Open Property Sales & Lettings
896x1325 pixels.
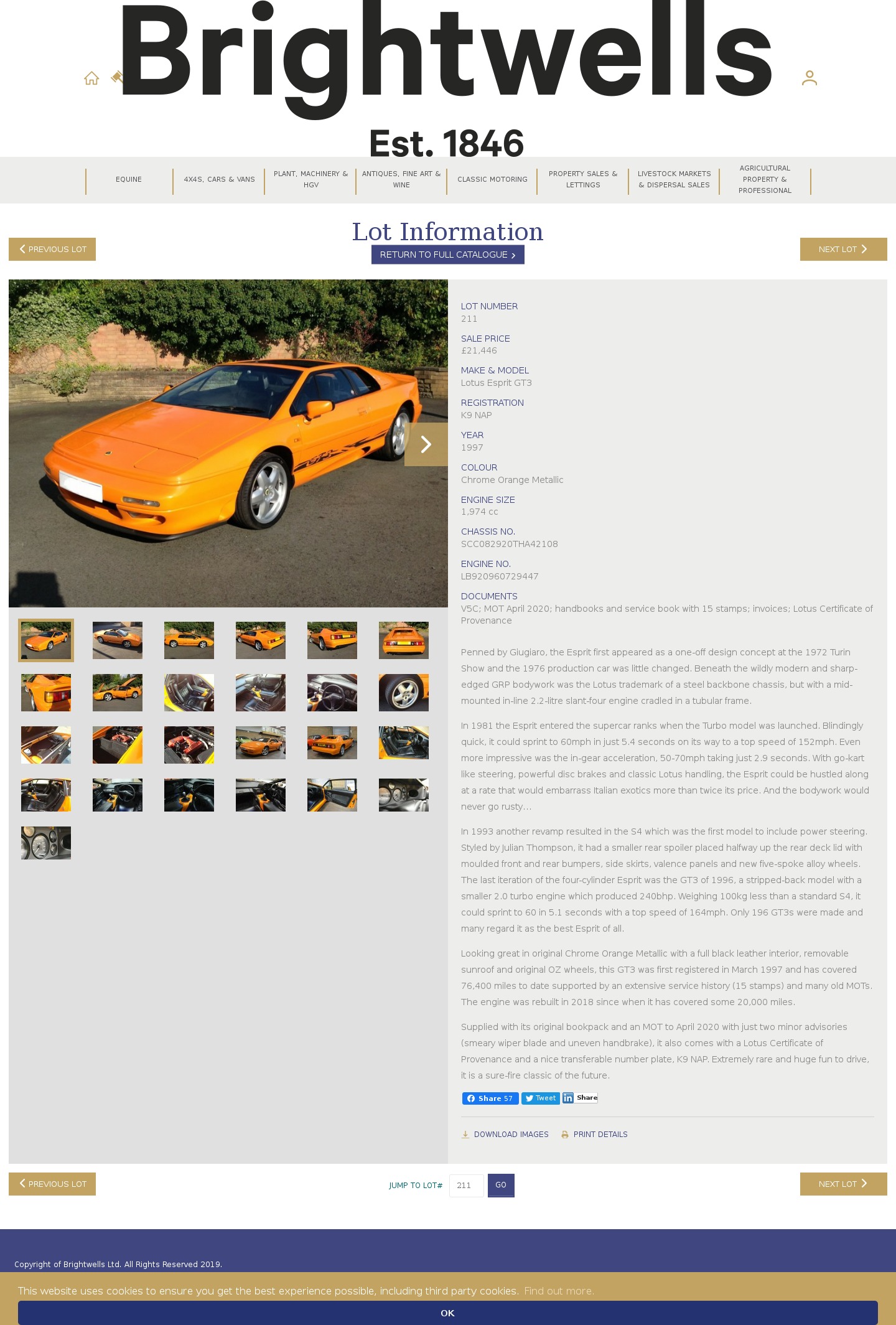[583, 179]
